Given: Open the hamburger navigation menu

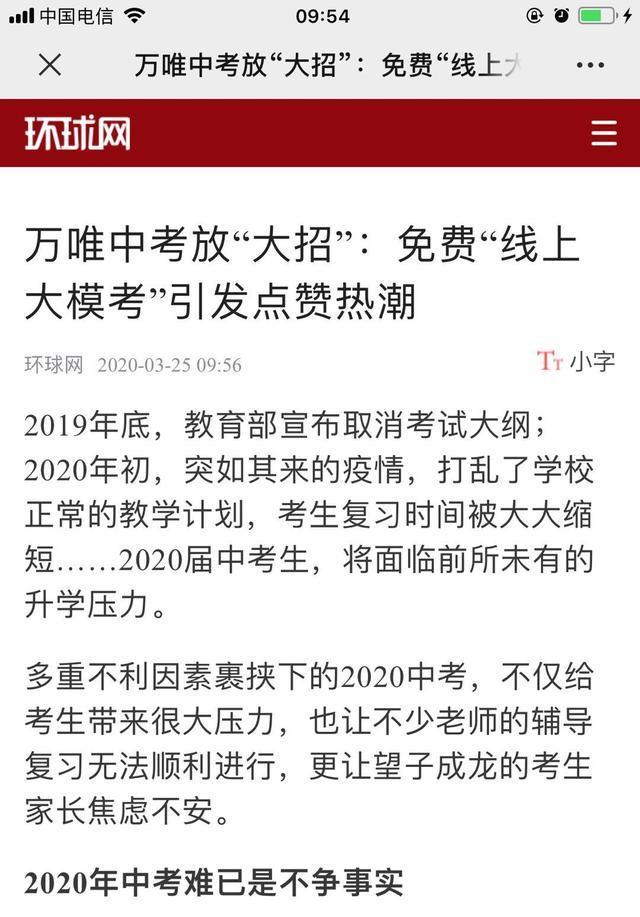Looking at the screenshot, I should (x=604, y=133).
